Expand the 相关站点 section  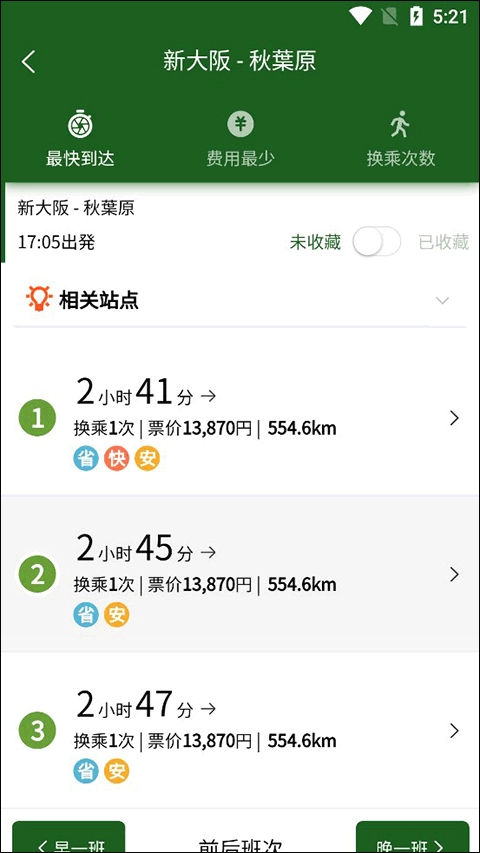coord(240,300)
